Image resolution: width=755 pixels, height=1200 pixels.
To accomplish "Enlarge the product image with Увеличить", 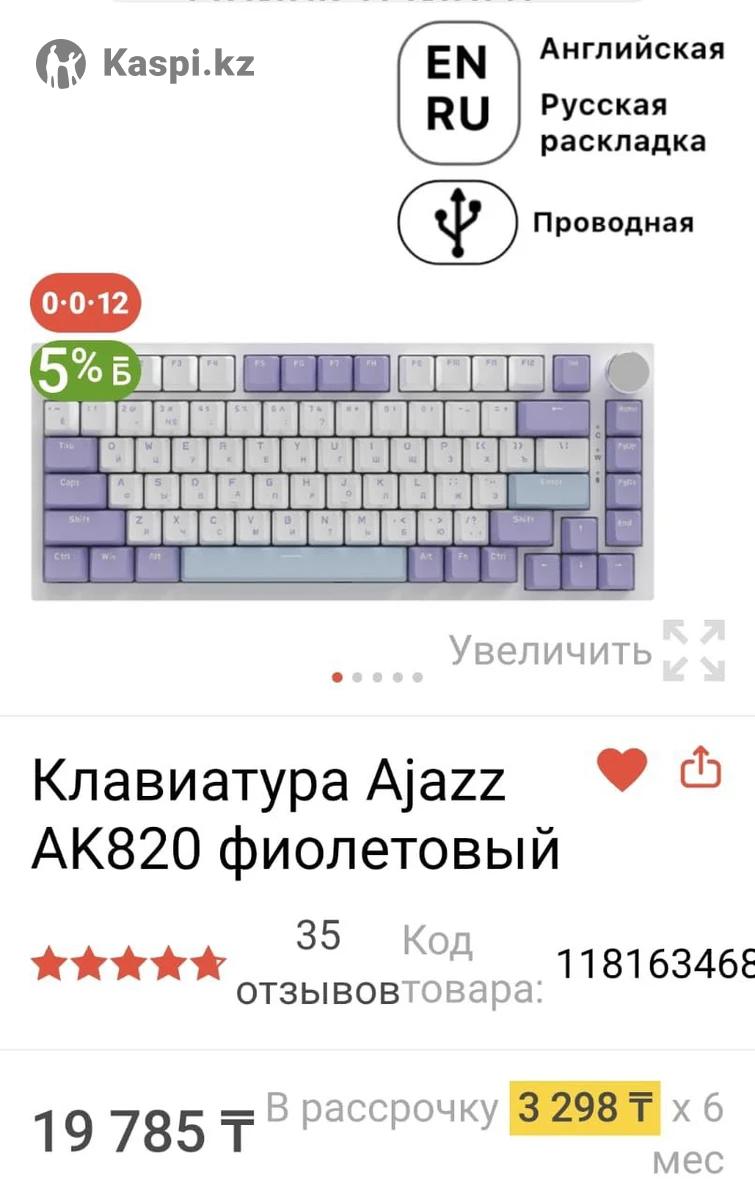I will [x=585, y=650].
